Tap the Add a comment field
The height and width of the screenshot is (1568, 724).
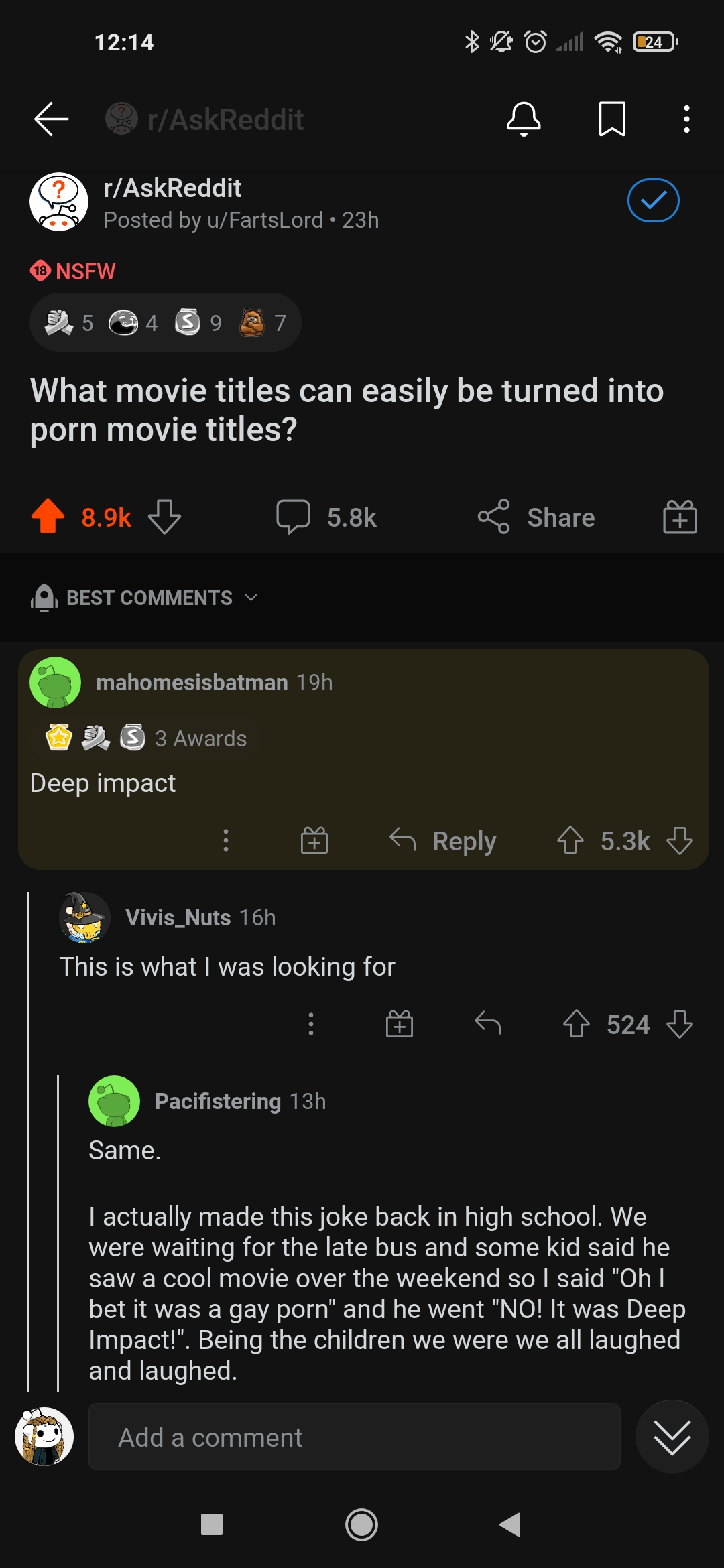click(354, 1437)
